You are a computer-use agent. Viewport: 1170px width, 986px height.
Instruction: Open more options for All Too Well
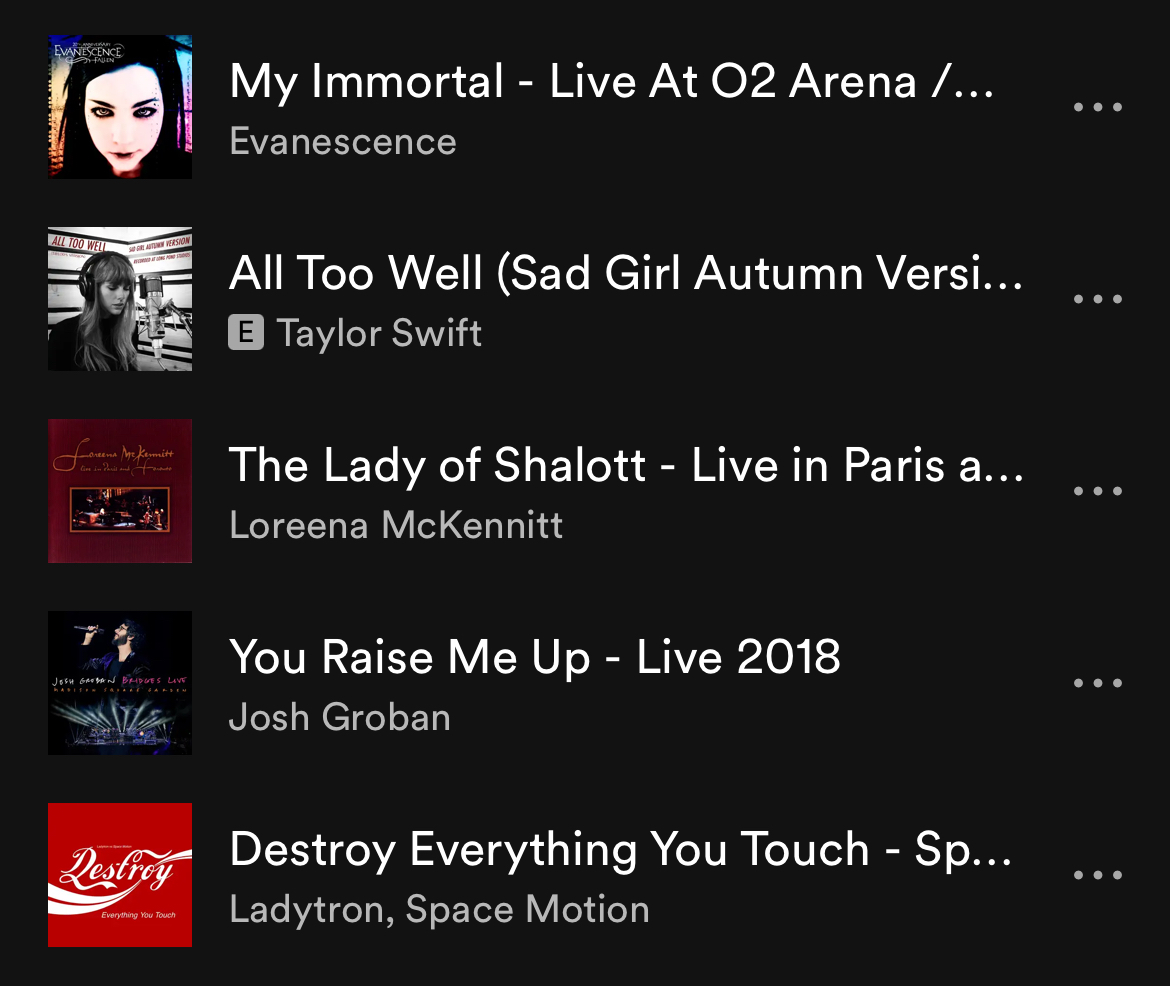coord(1098,299)
